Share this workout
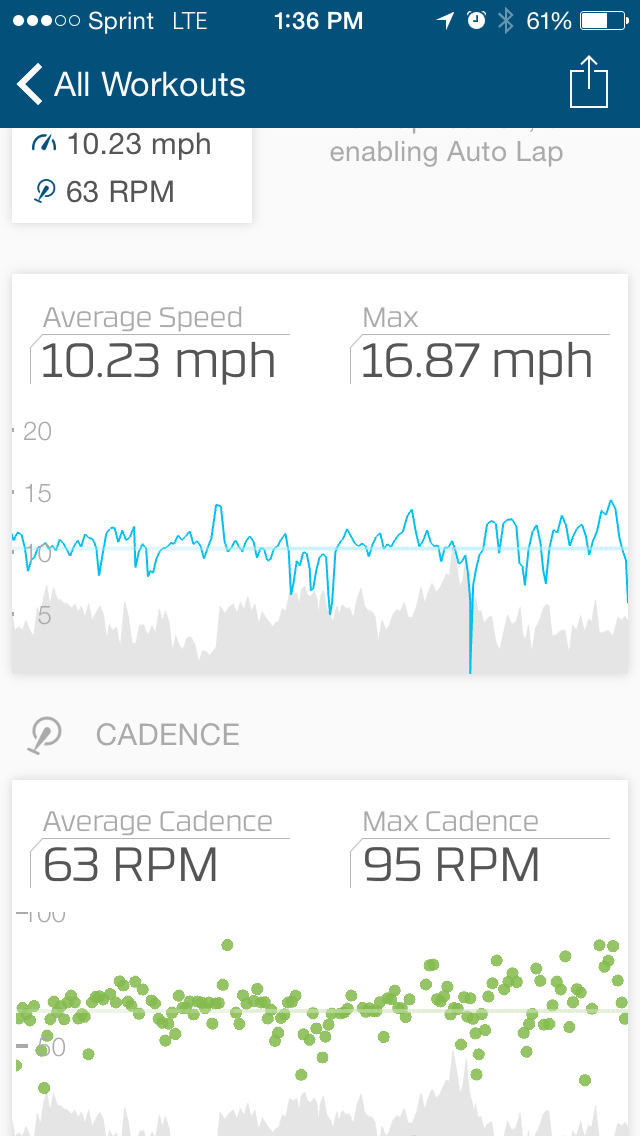The height and width of the screenshot is (1136, 640). (x=589, y=83)
